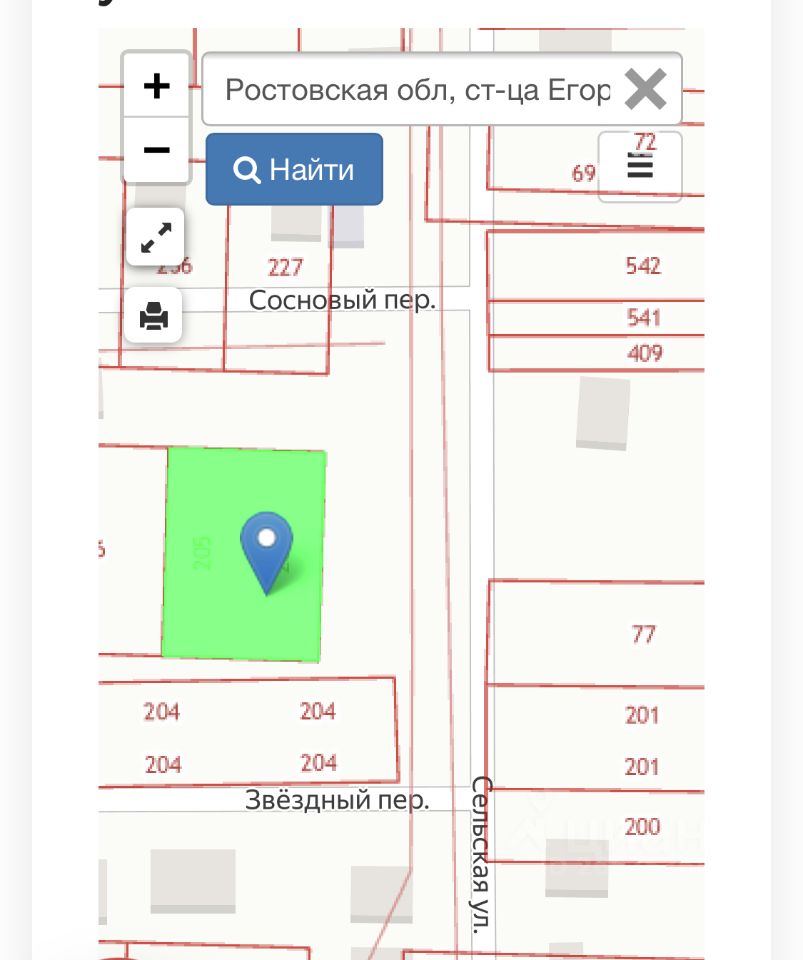Image resolution: width=803 pixels, height=960 pixels.
Task: Clear the search address text
Action: coord(645,90)
